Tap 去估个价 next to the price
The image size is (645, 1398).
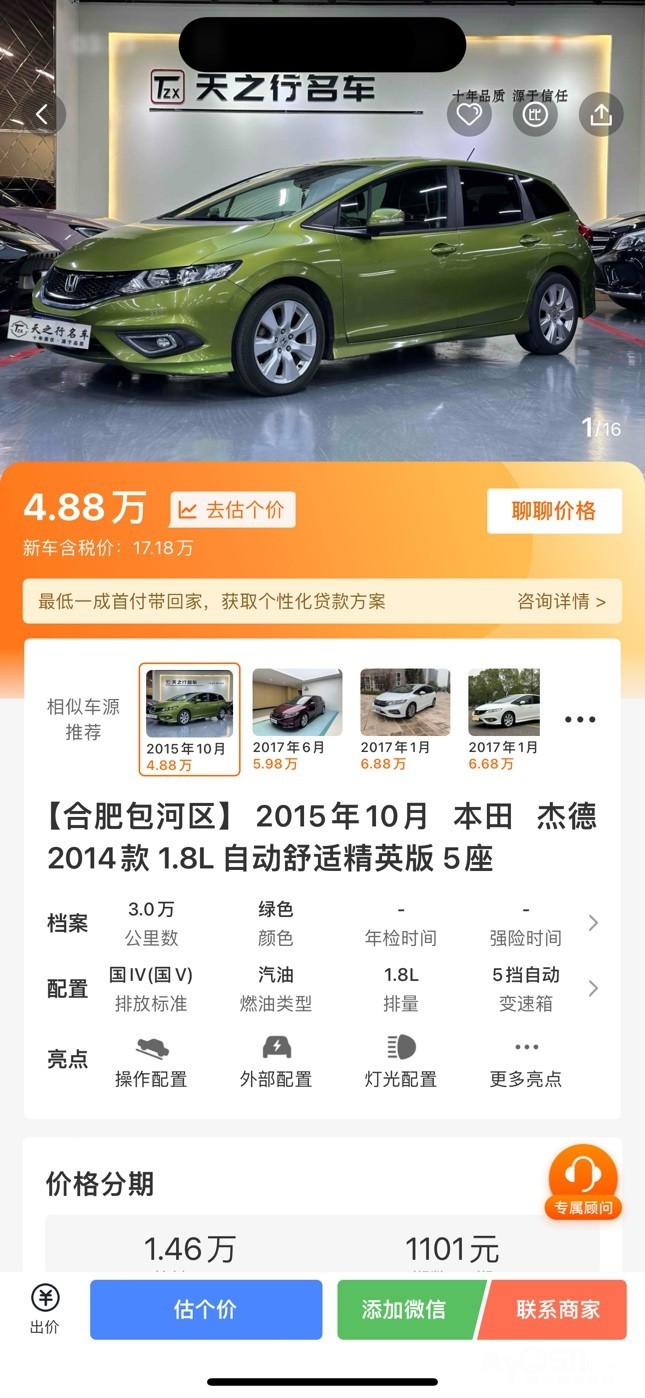pyautogui.click(x=233, y=510)
